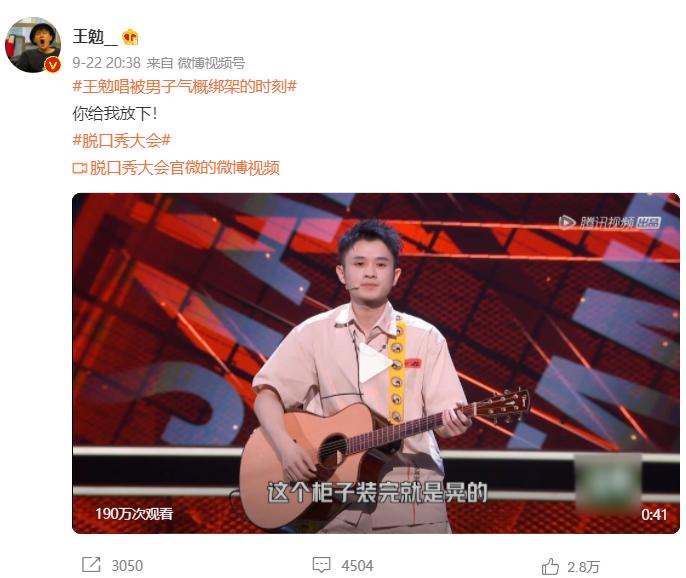The height and width of the screenshot is (578, 686).
Task: Open hashtag #王勉唱被男子气概绑架的时刻#
Action: (x=185, y=86)
